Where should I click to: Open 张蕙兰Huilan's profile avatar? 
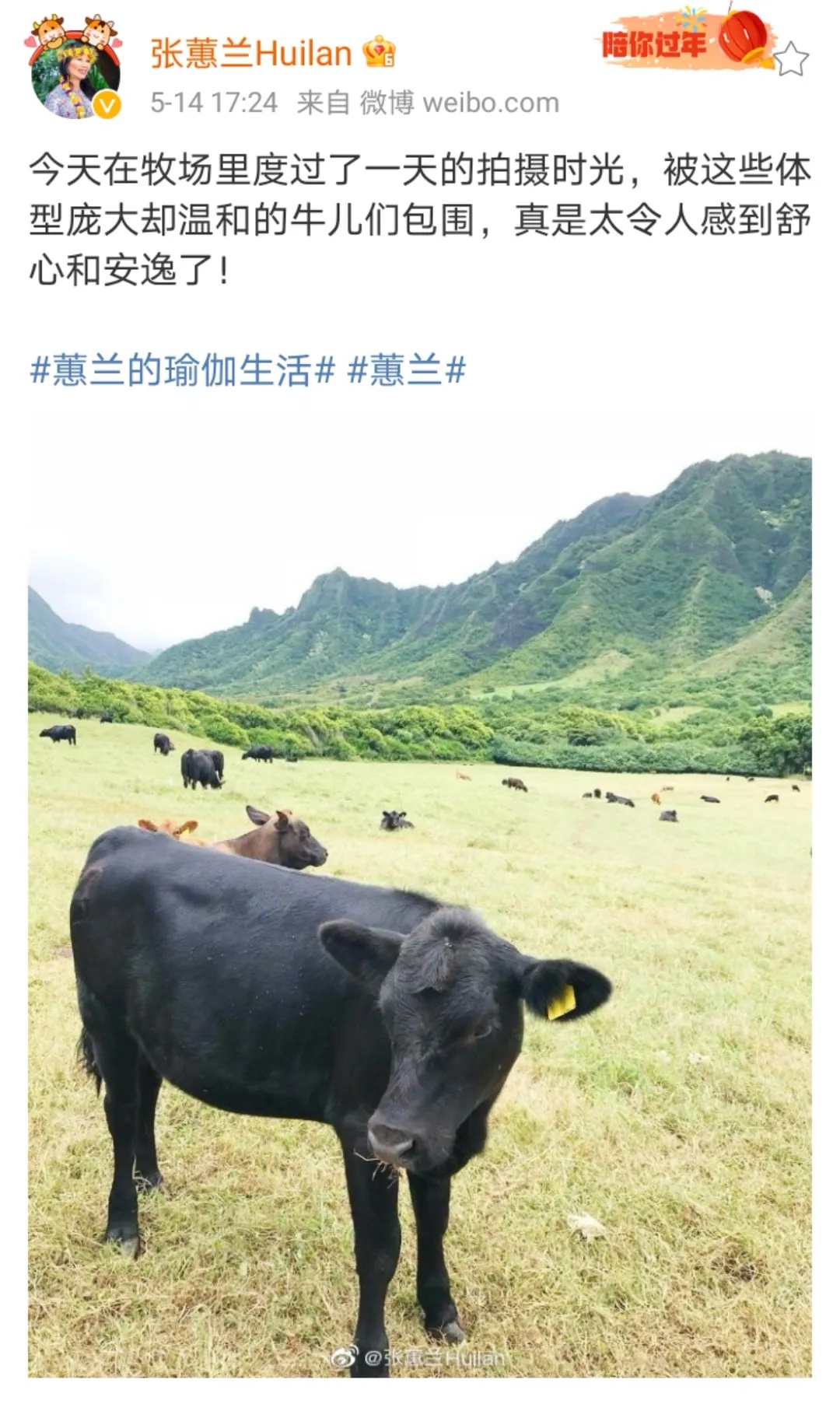tap(75, 76)
